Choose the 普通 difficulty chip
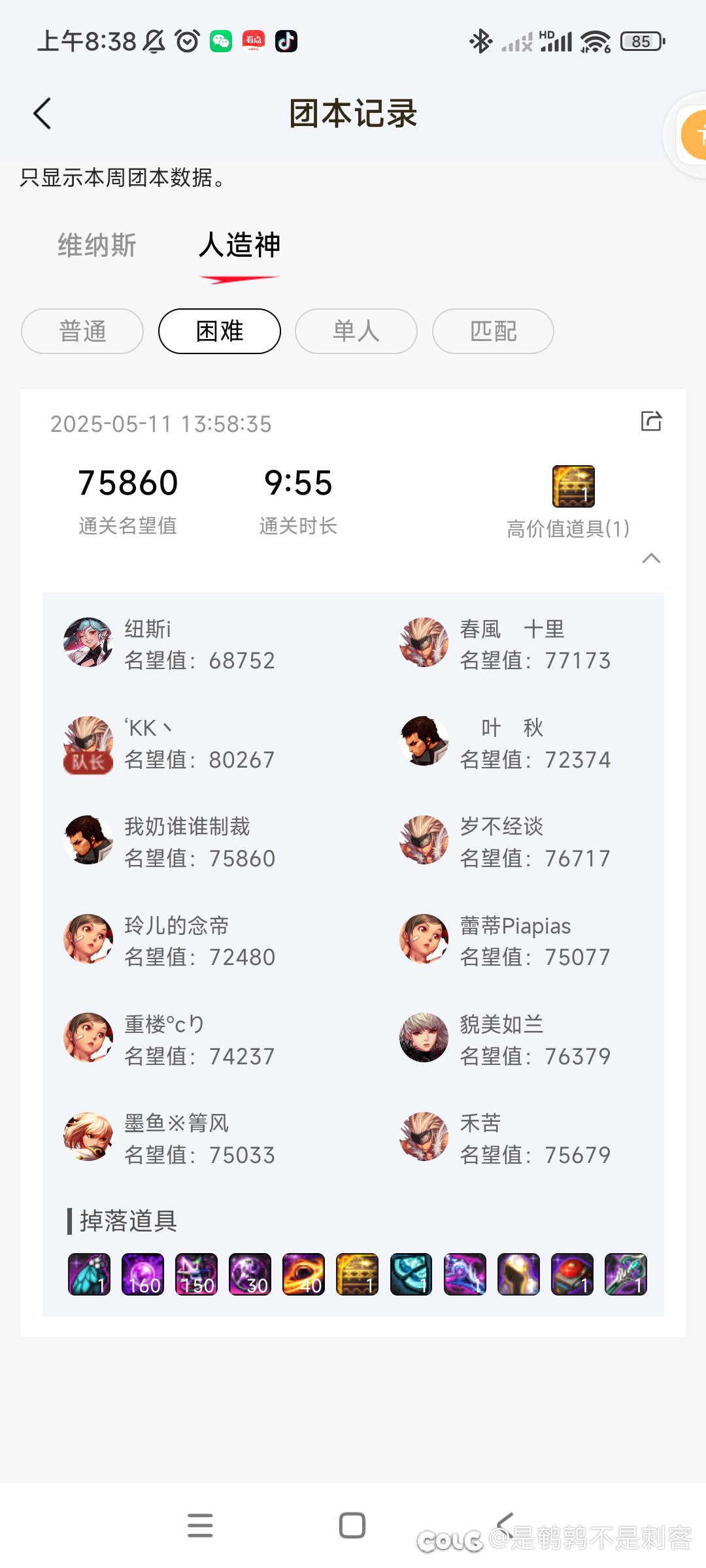Viewport: 706px width, 1568px height. coord(82,331)
